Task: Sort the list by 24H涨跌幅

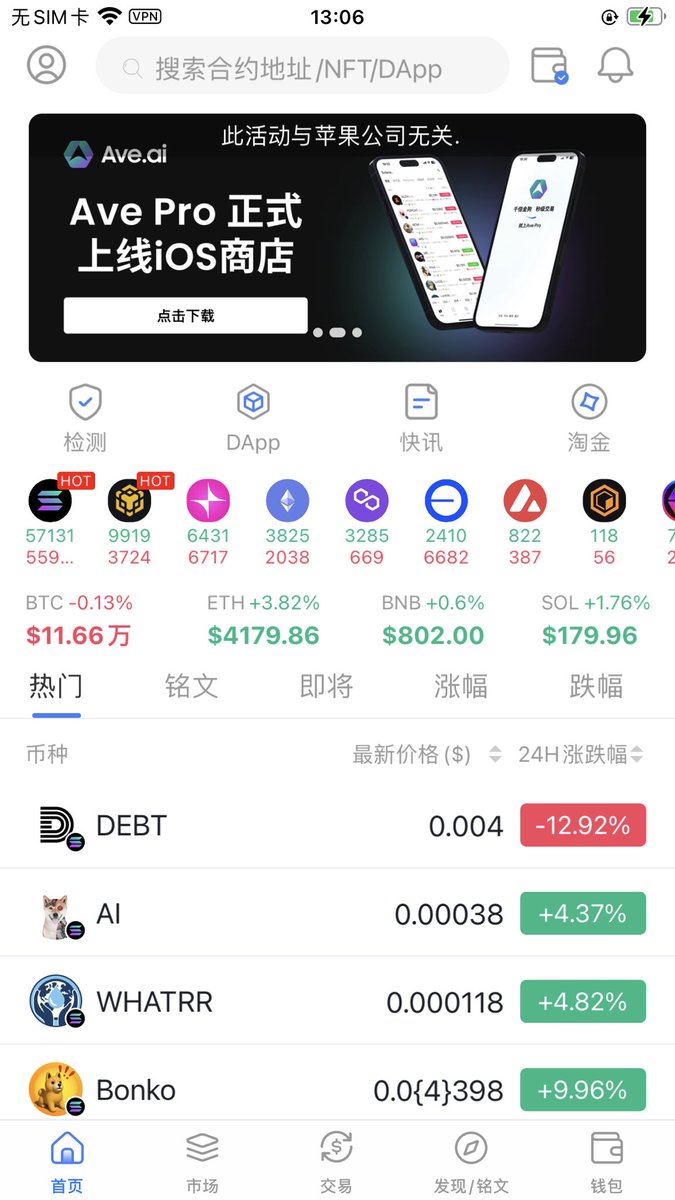Action: tap(580, 755)
